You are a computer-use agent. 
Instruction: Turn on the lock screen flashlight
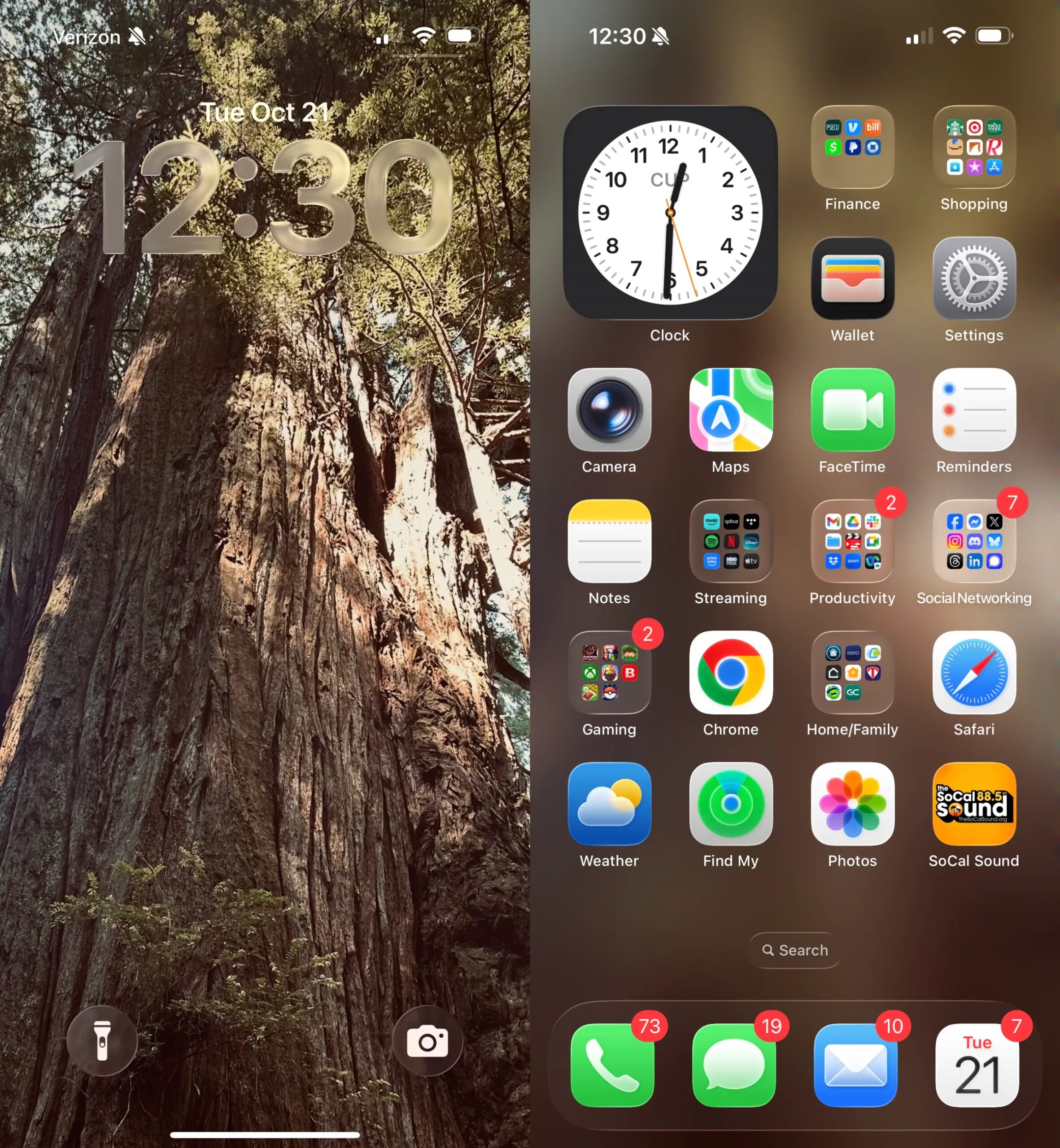click(x=102, y=1040)
